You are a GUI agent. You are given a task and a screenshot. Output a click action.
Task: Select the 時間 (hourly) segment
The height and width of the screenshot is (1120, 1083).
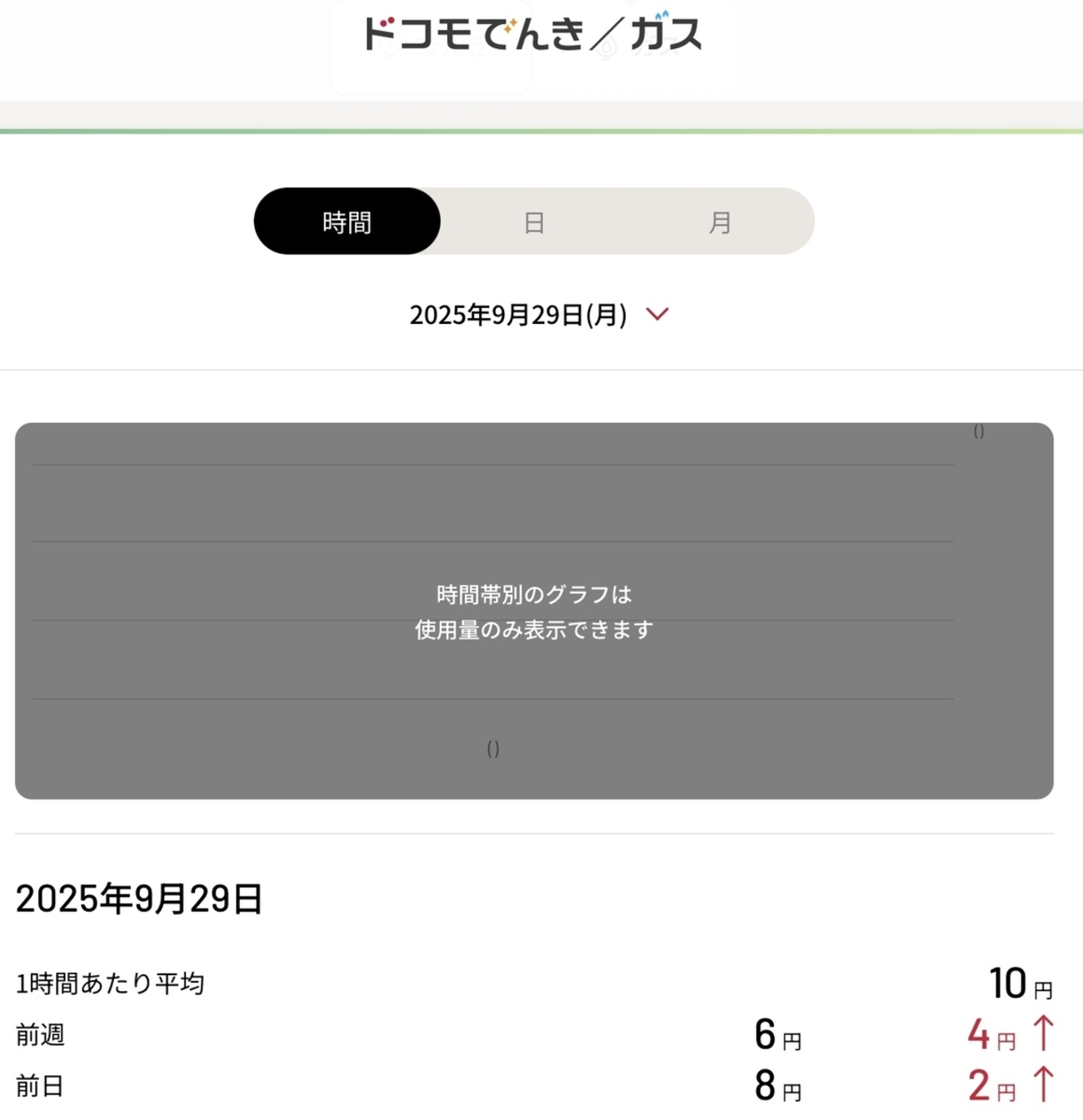(347, 222)
